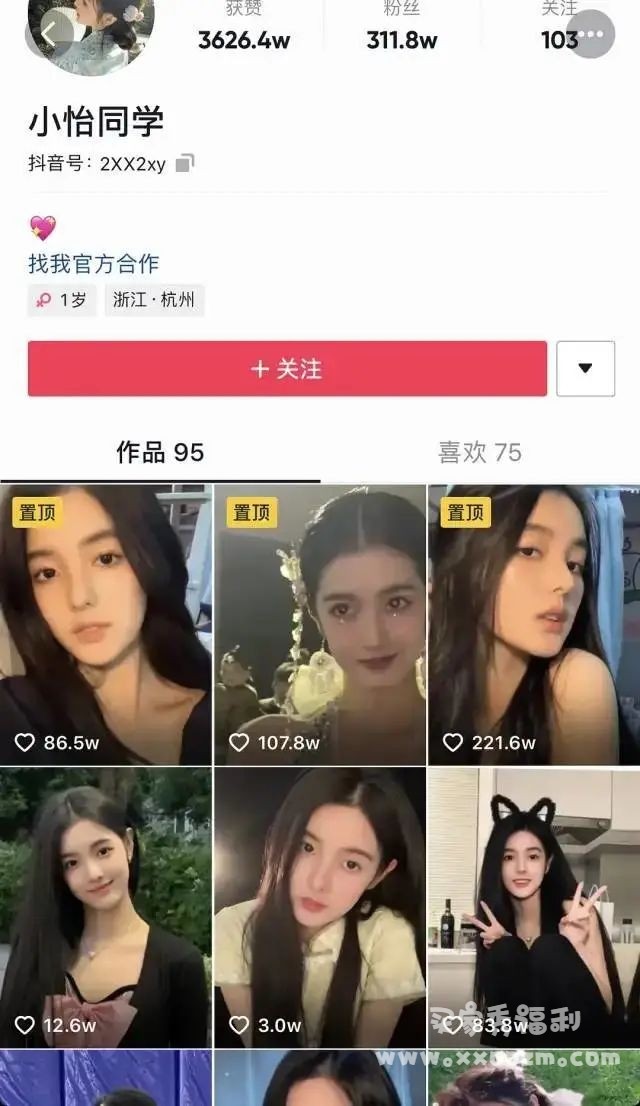Image resolution: width=640 pixels, height=1106 pixels.
Task: Follow this account with 关注 button
Action: 287,369
